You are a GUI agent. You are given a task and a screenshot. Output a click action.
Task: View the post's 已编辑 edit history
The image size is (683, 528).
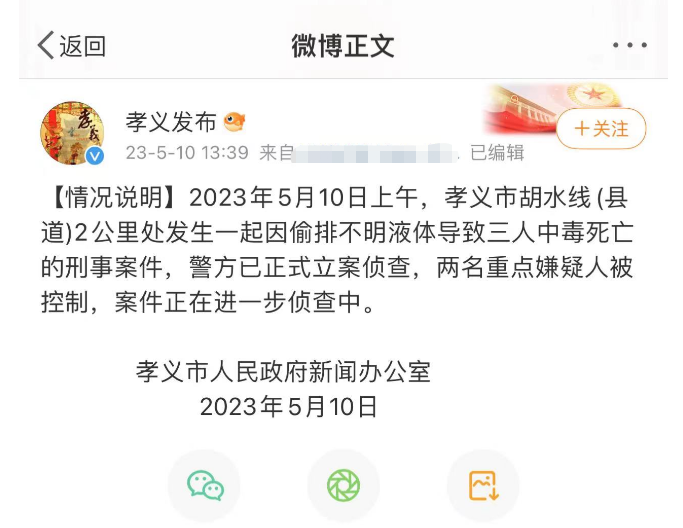(x=497, y=153)
